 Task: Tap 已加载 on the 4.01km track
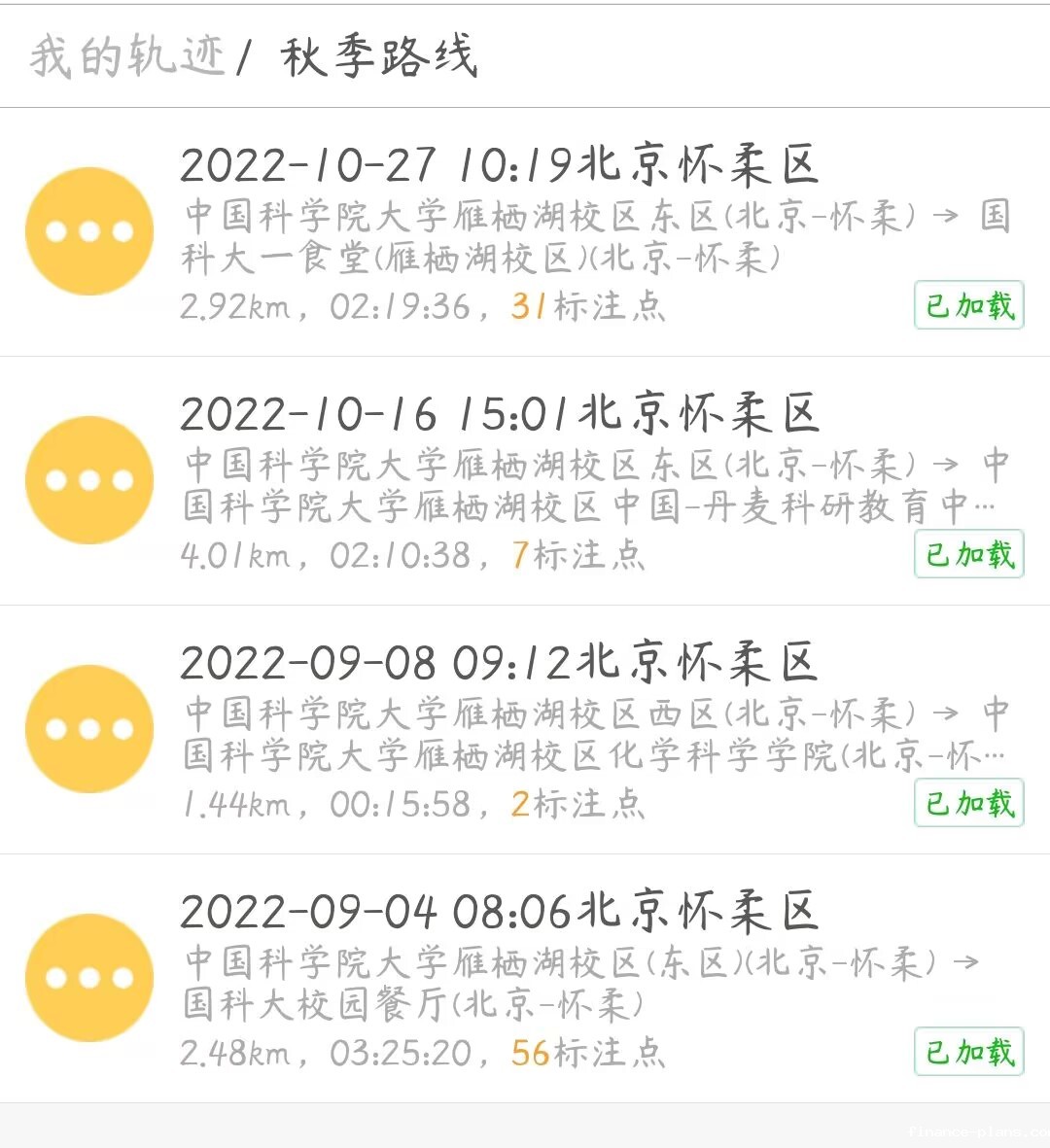[x=968, y=555]
